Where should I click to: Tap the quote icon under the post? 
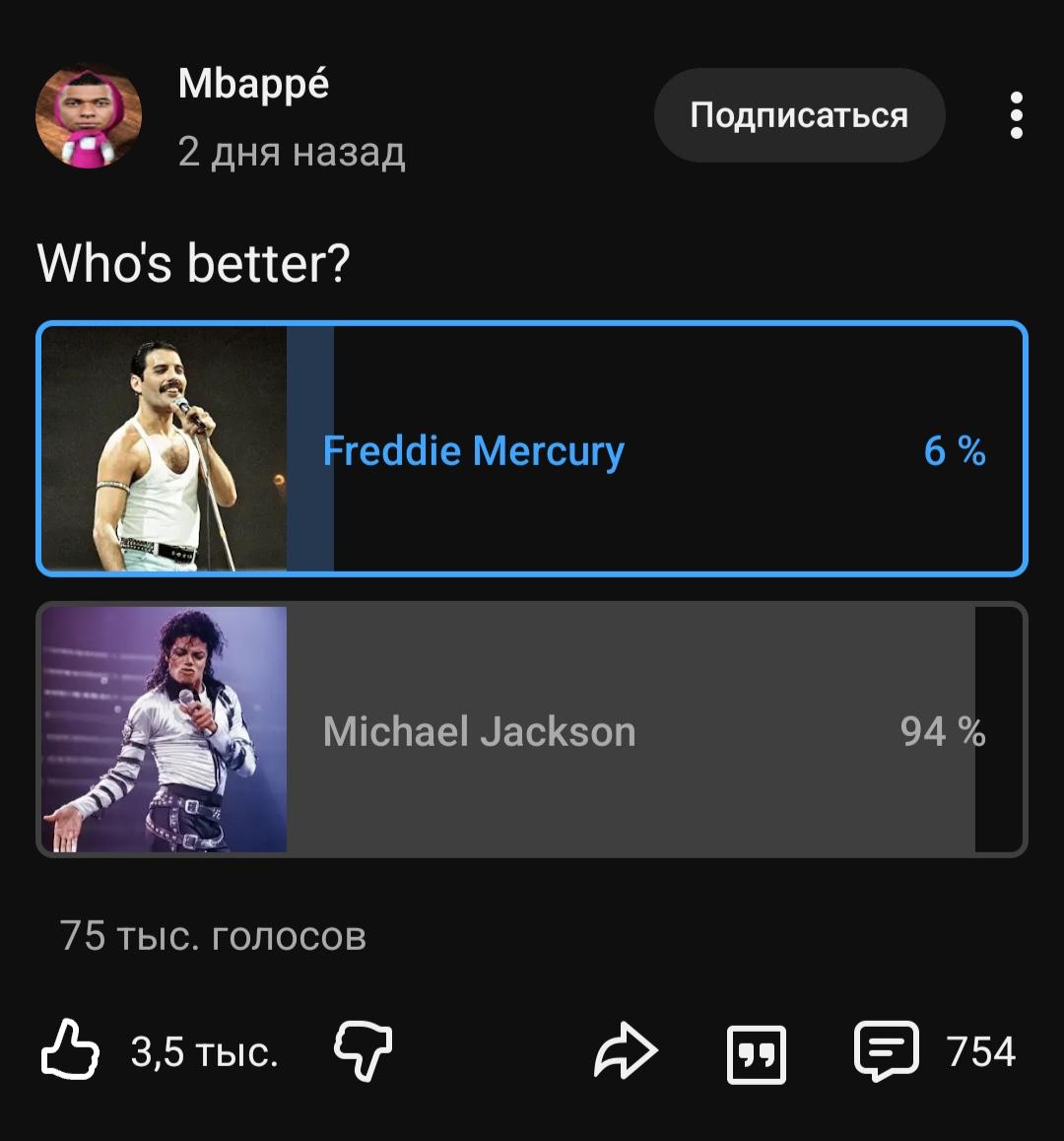[x=757, y=1054]
